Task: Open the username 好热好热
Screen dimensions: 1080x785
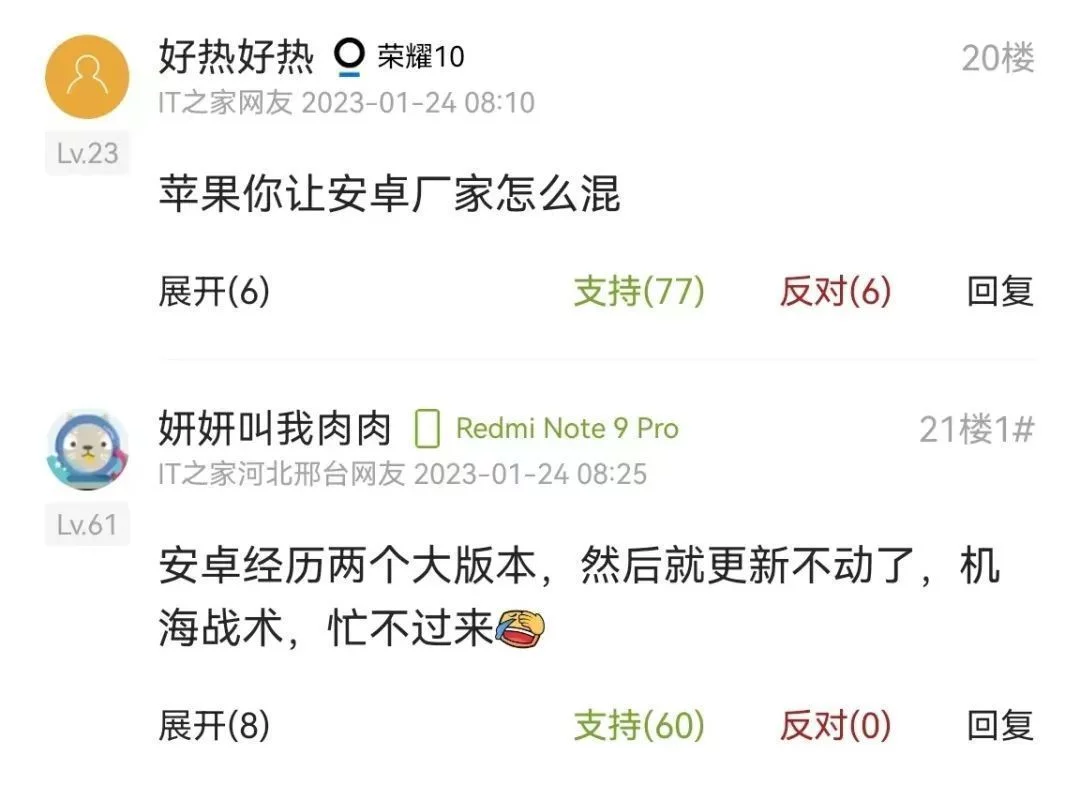Action: click(x=236, y=57)
